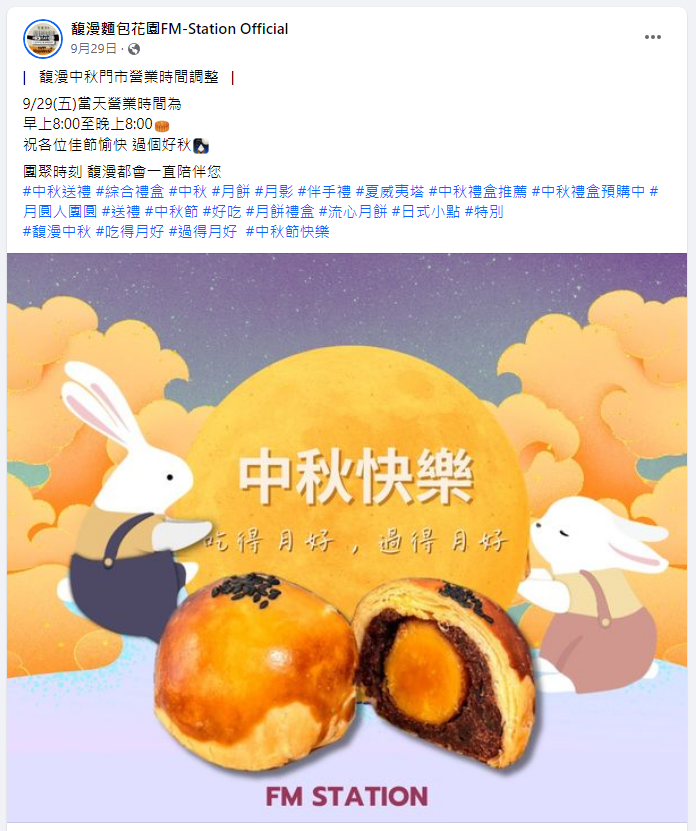Tap the page's profile picture
This screenshot has width=696, height=831.
pos(42,38)
